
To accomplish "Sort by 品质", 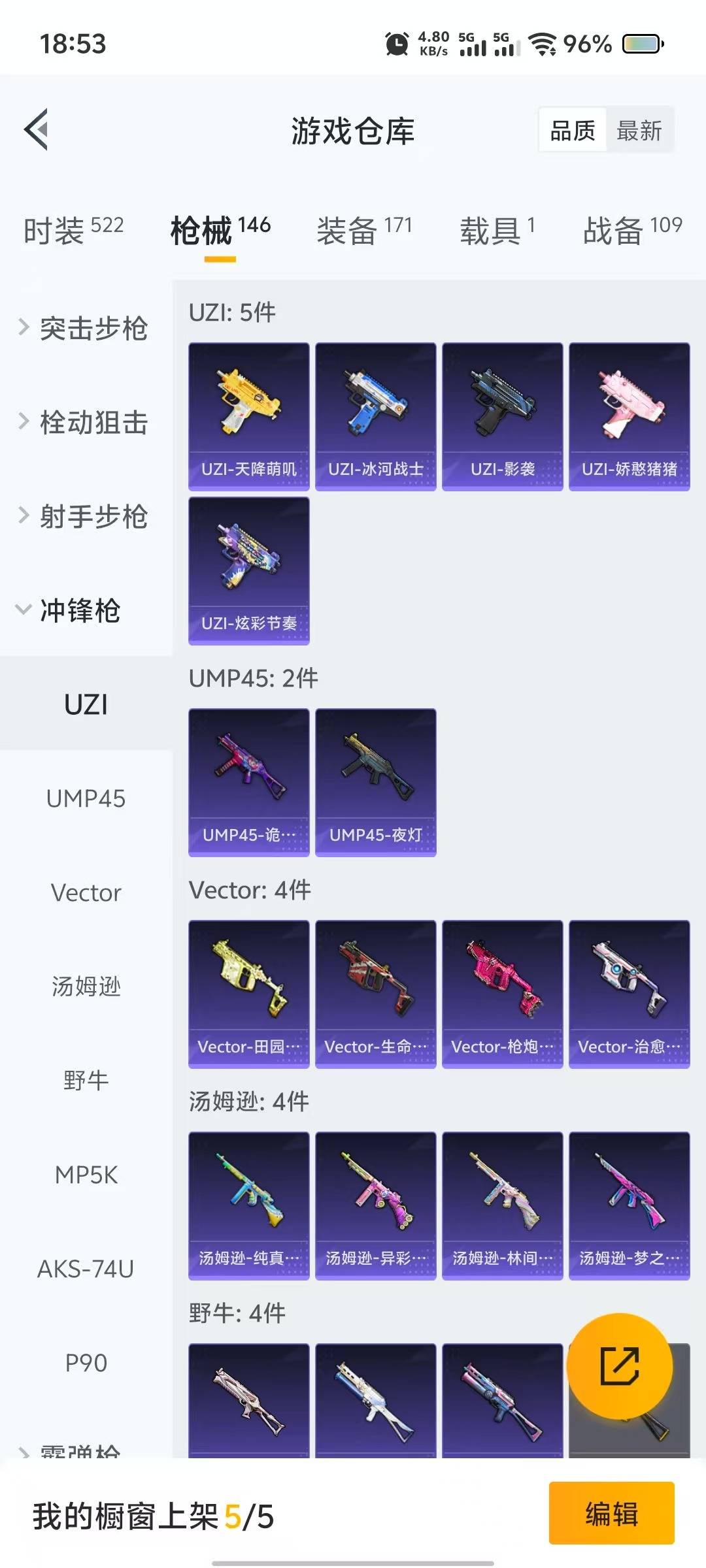I will tap(573, 131).
